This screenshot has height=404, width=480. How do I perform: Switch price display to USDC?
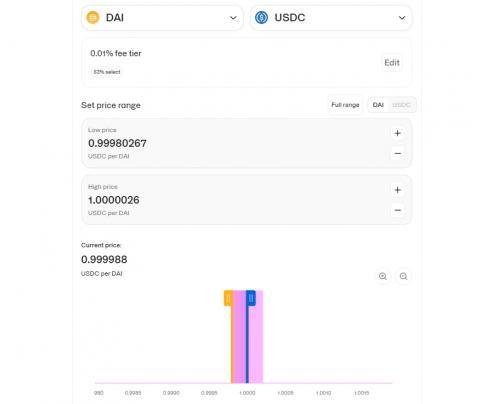coord(401,105)
